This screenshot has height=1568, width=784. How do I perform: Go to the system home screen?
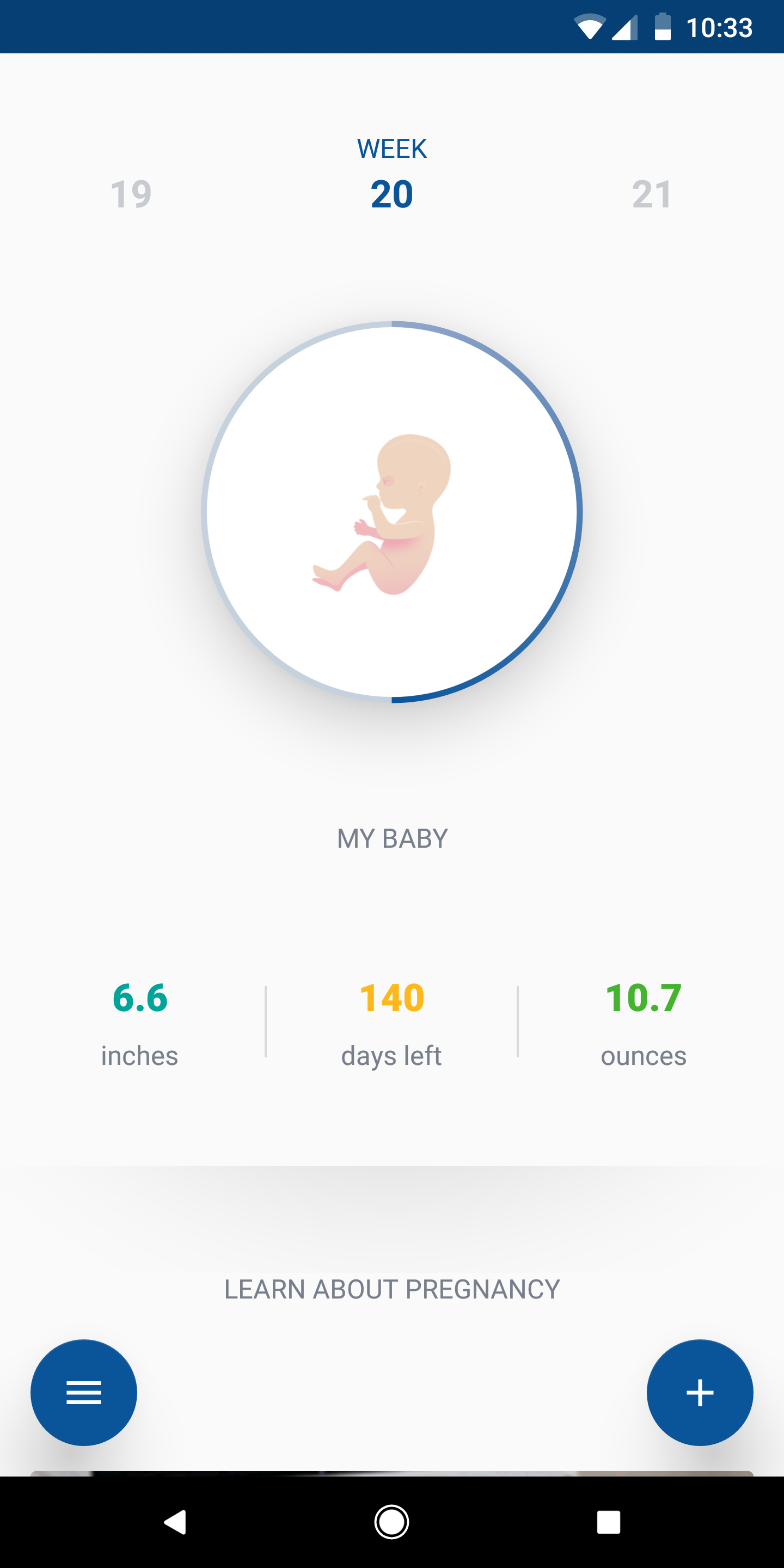392,1522
